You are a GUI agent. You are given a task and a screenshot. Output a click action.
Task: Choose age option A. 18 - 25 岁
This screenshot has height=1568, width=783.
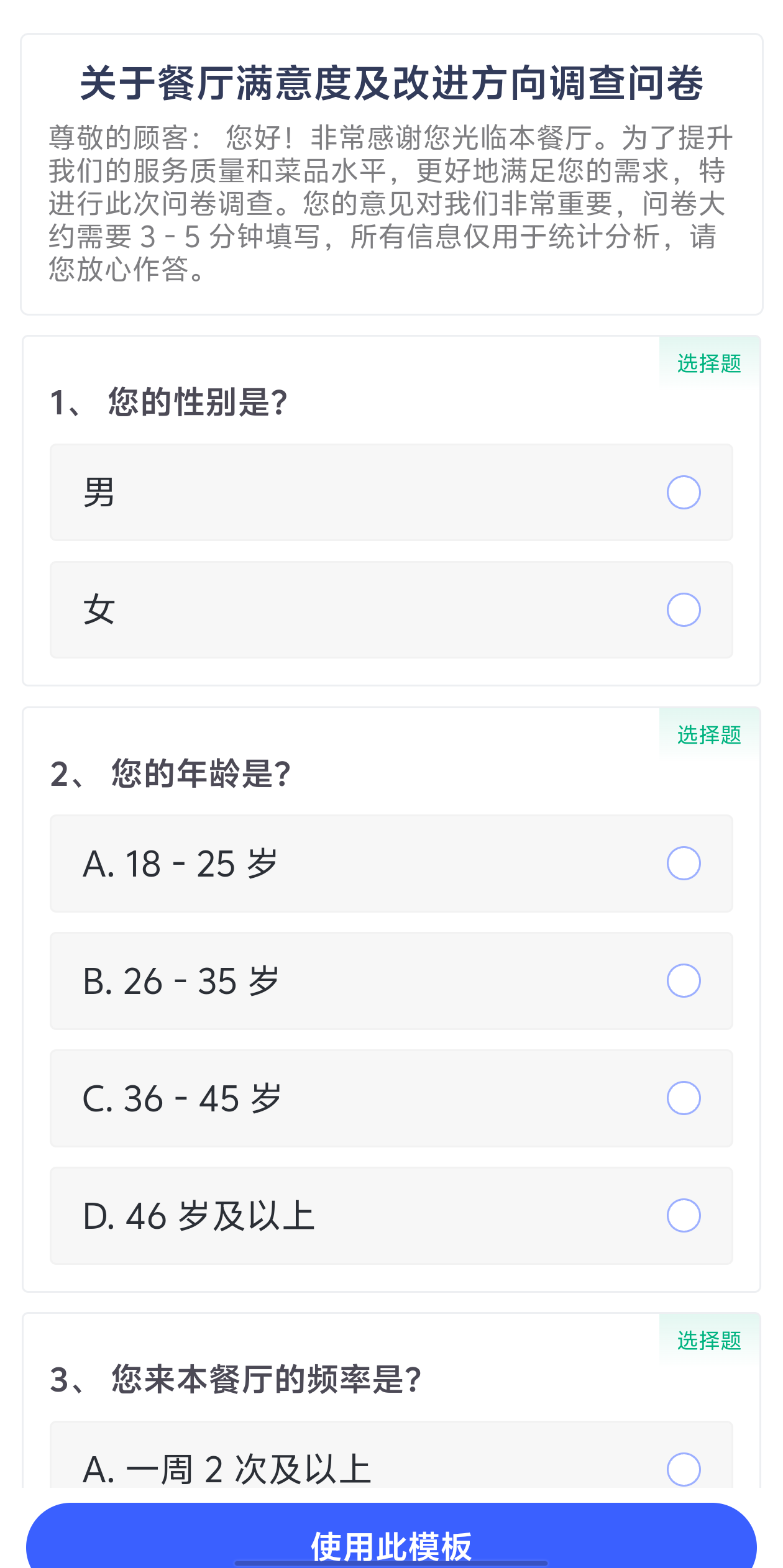click(391, 864)
